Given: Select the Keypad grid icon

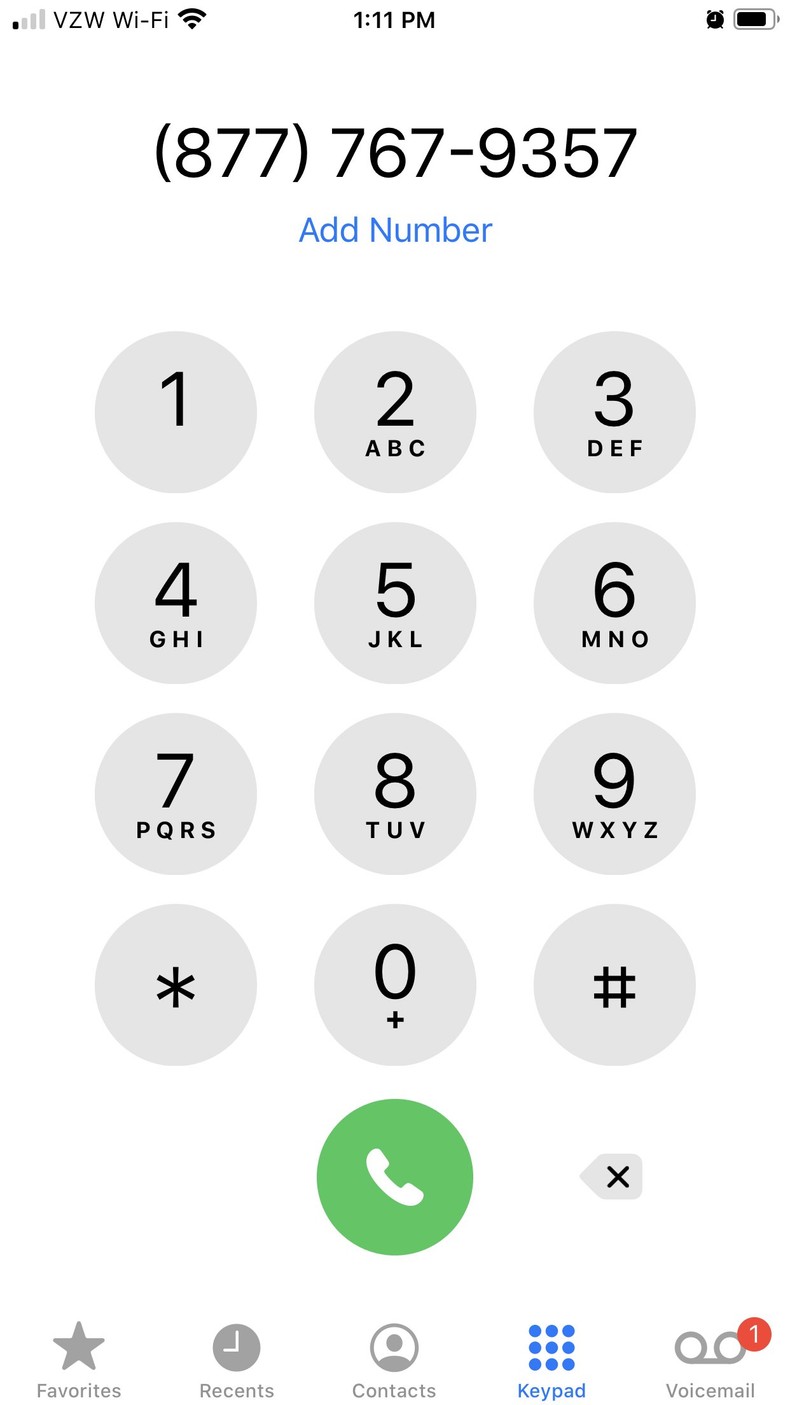Looking at the screenshot, I should 552,1347.
